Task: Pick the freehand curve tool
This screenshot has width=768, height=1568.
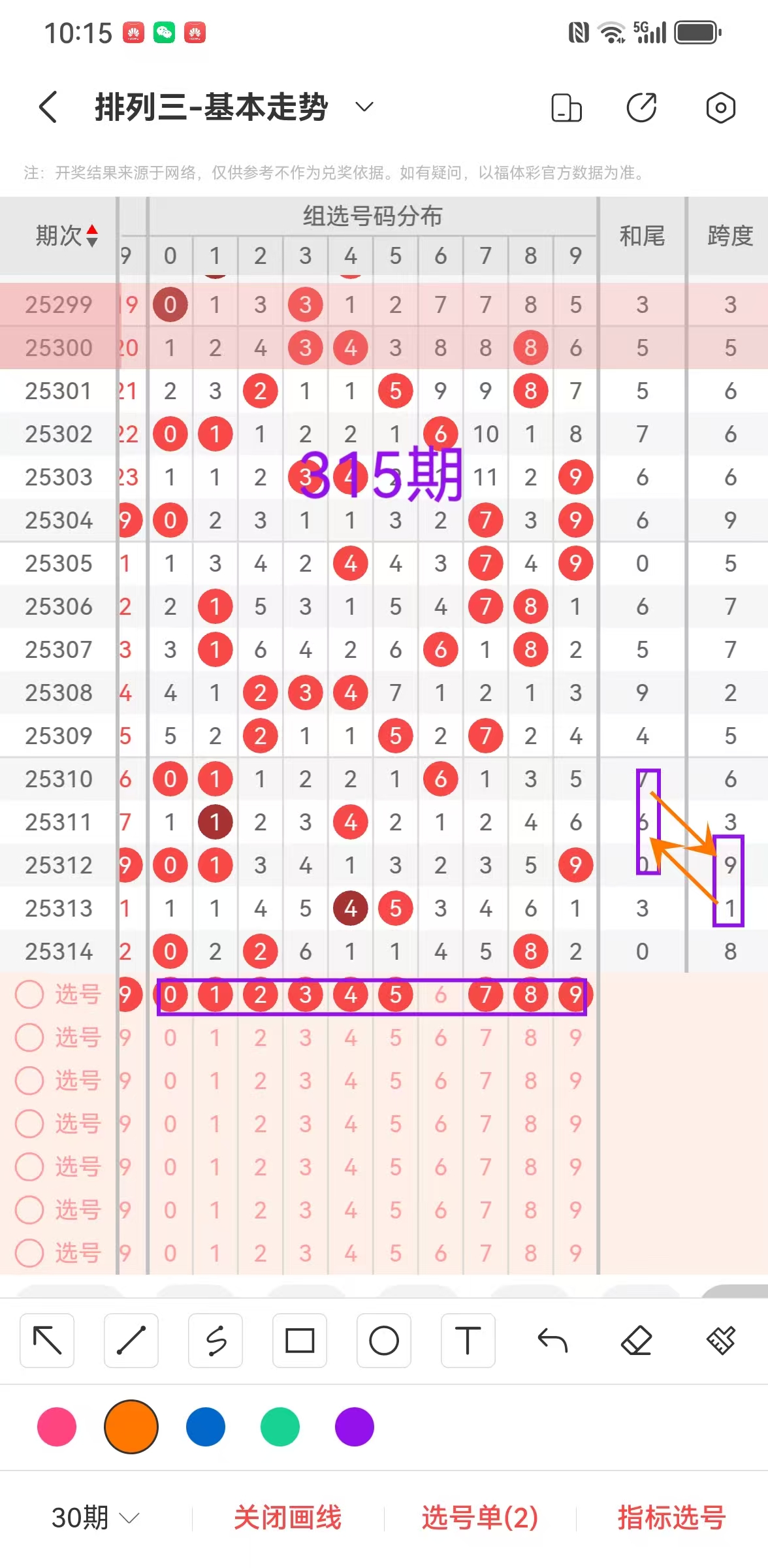Action: pyautogui.click(x=216, y=1341)
